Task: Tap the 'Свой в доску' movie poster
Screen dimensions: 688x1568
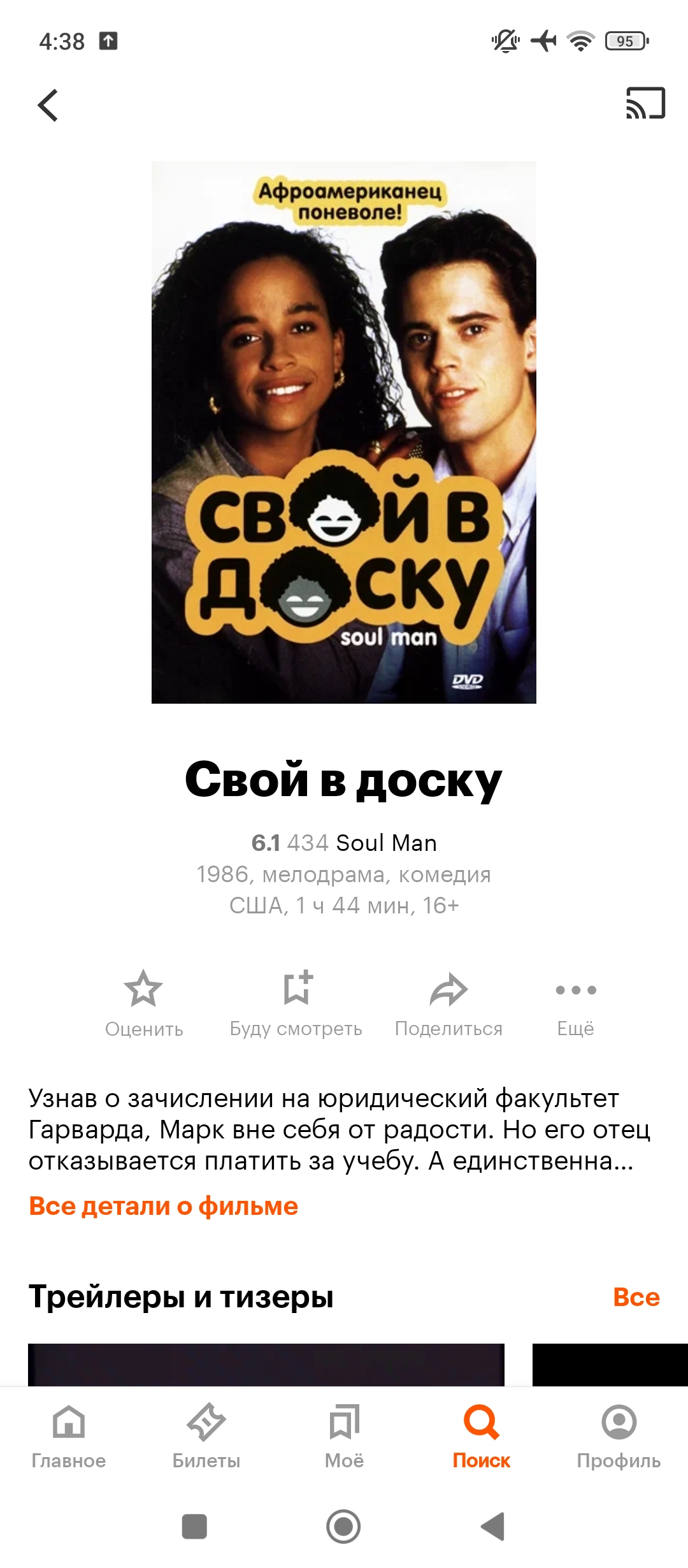Action: (344, 432)
